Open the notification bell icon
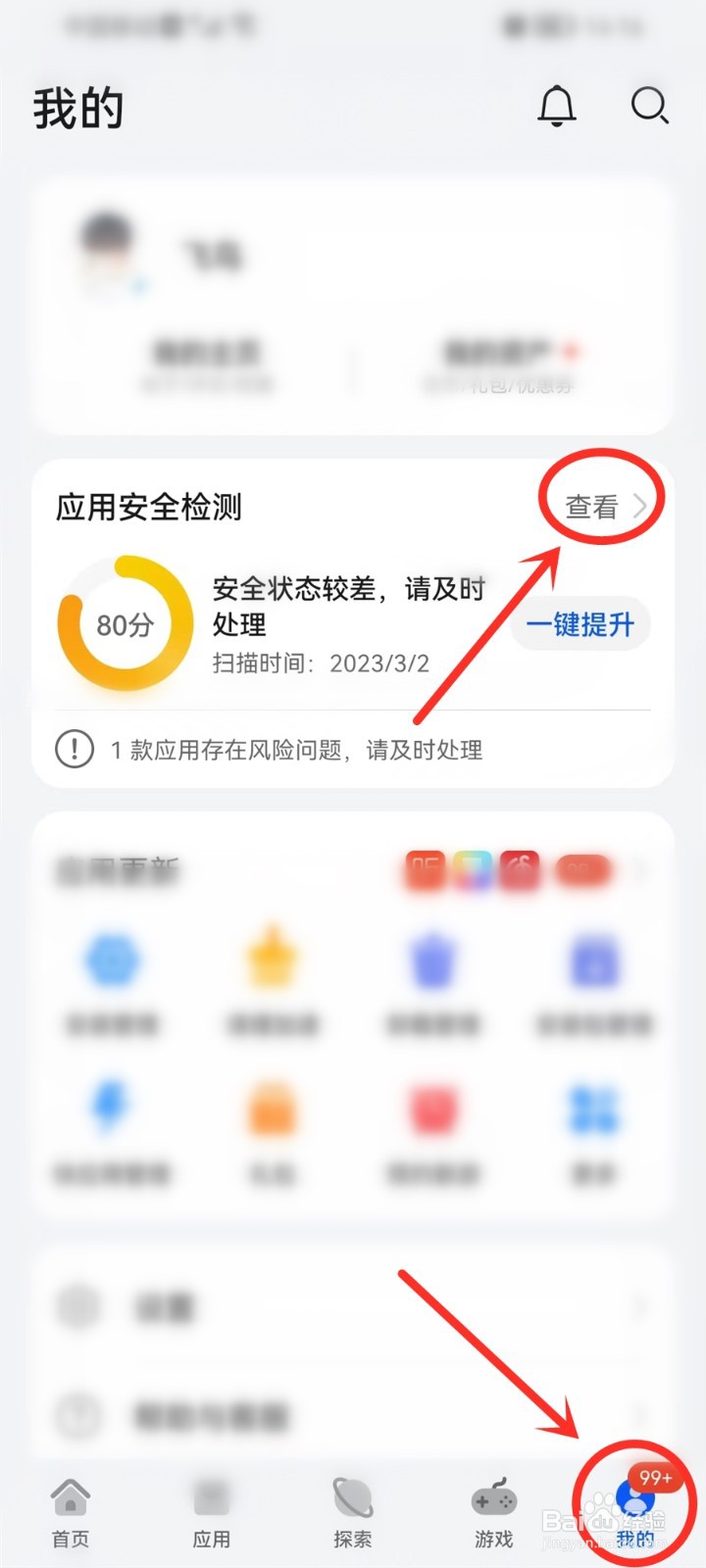The image size is (706, 1568). pyautogui.click(x=556, y=108)
